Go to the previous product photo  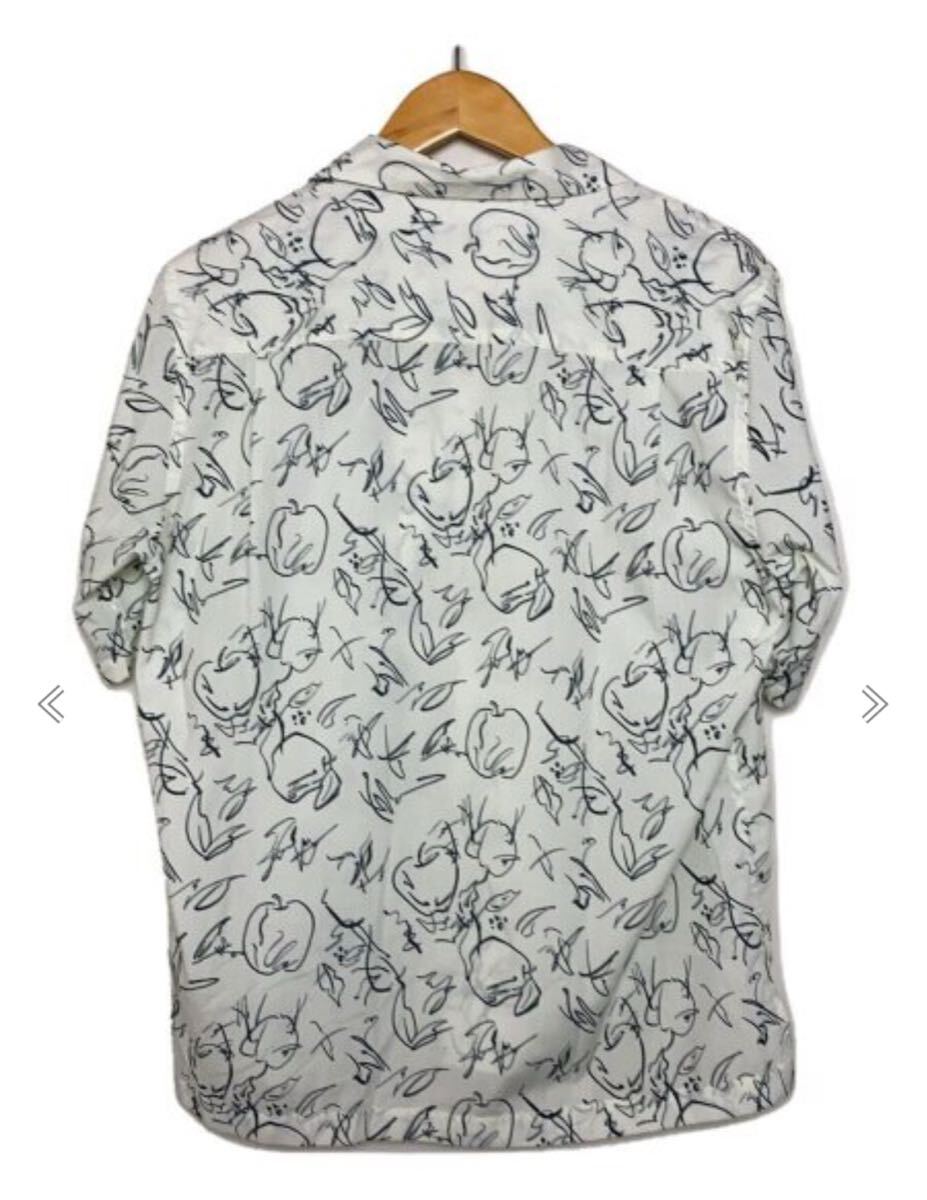[x=51, y=706]
